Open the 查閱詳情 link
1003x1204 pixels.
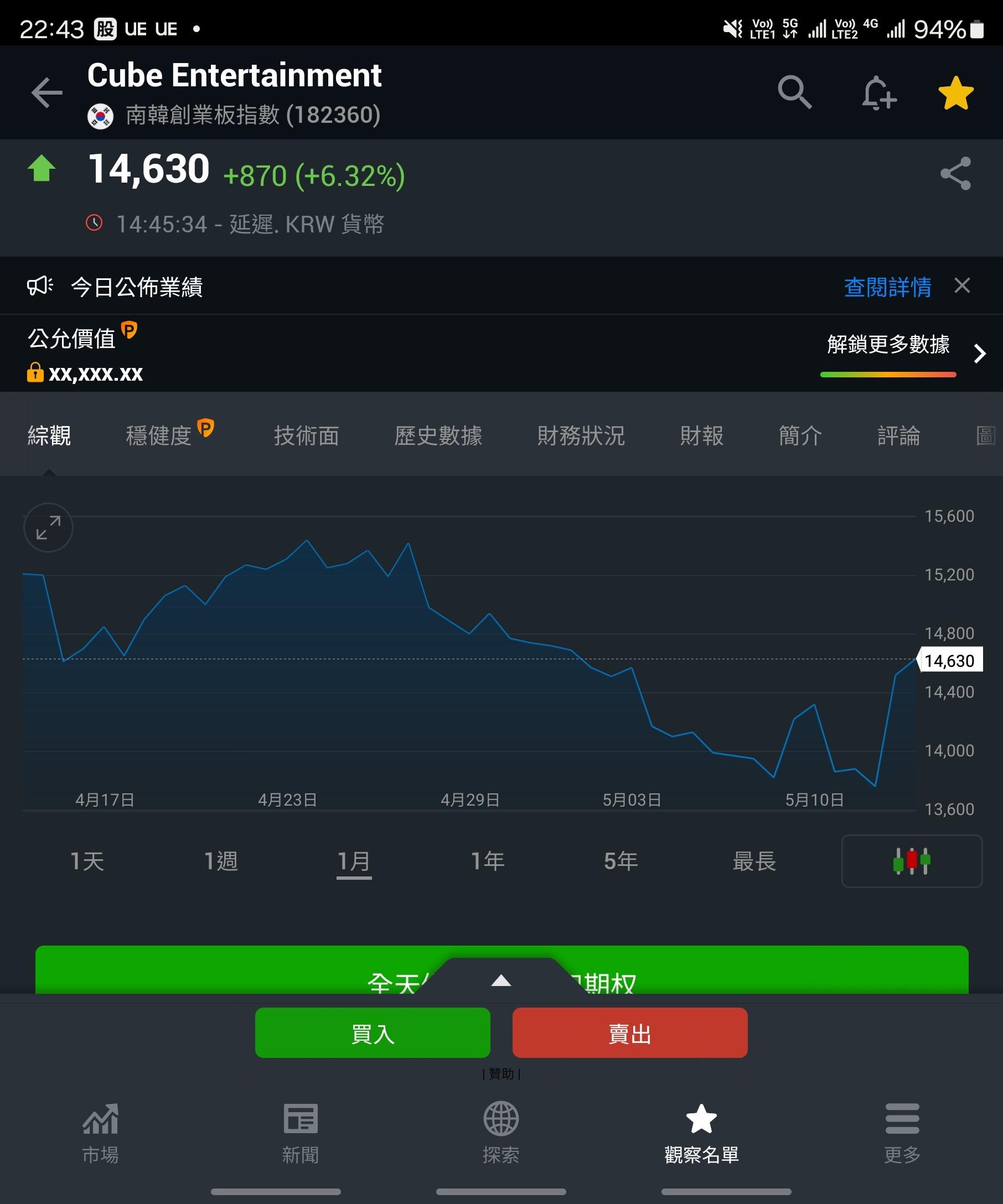pyautogui.click(x=887, y=287)
